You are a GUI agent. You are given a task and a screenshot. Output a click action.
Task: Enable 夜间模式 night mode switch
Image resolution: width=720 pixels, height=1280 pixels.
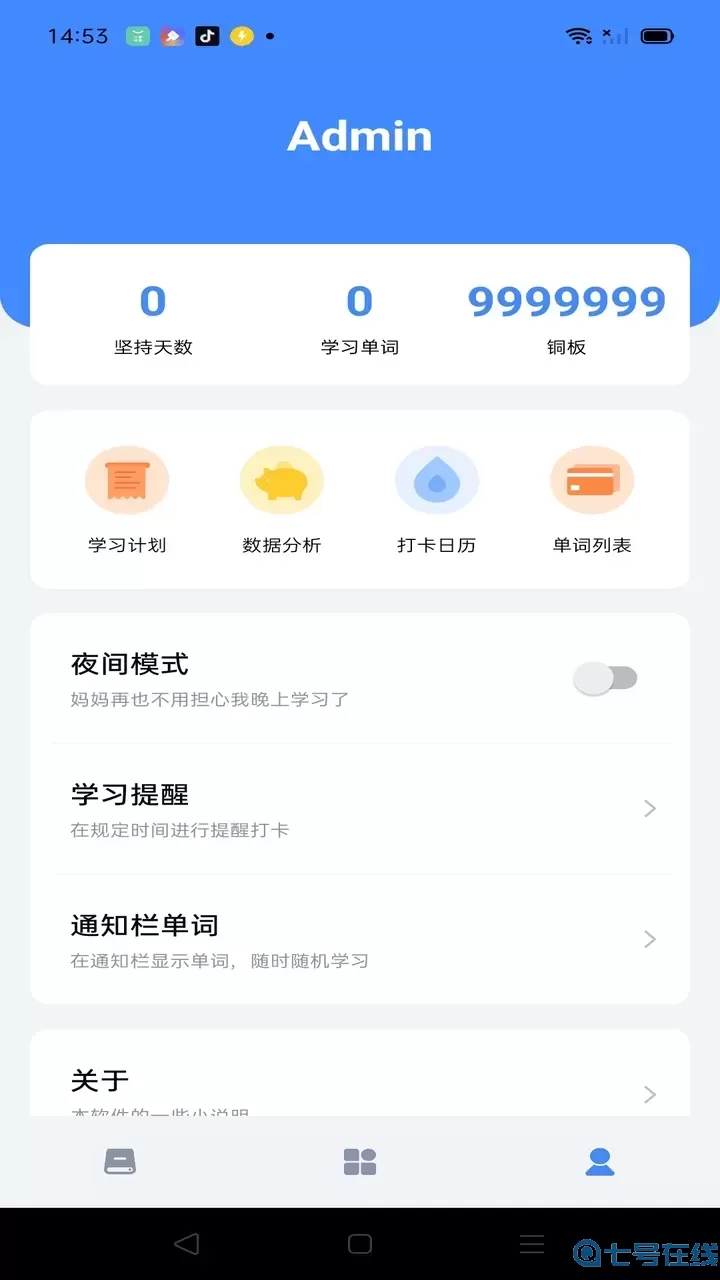[x=607, y=678]
